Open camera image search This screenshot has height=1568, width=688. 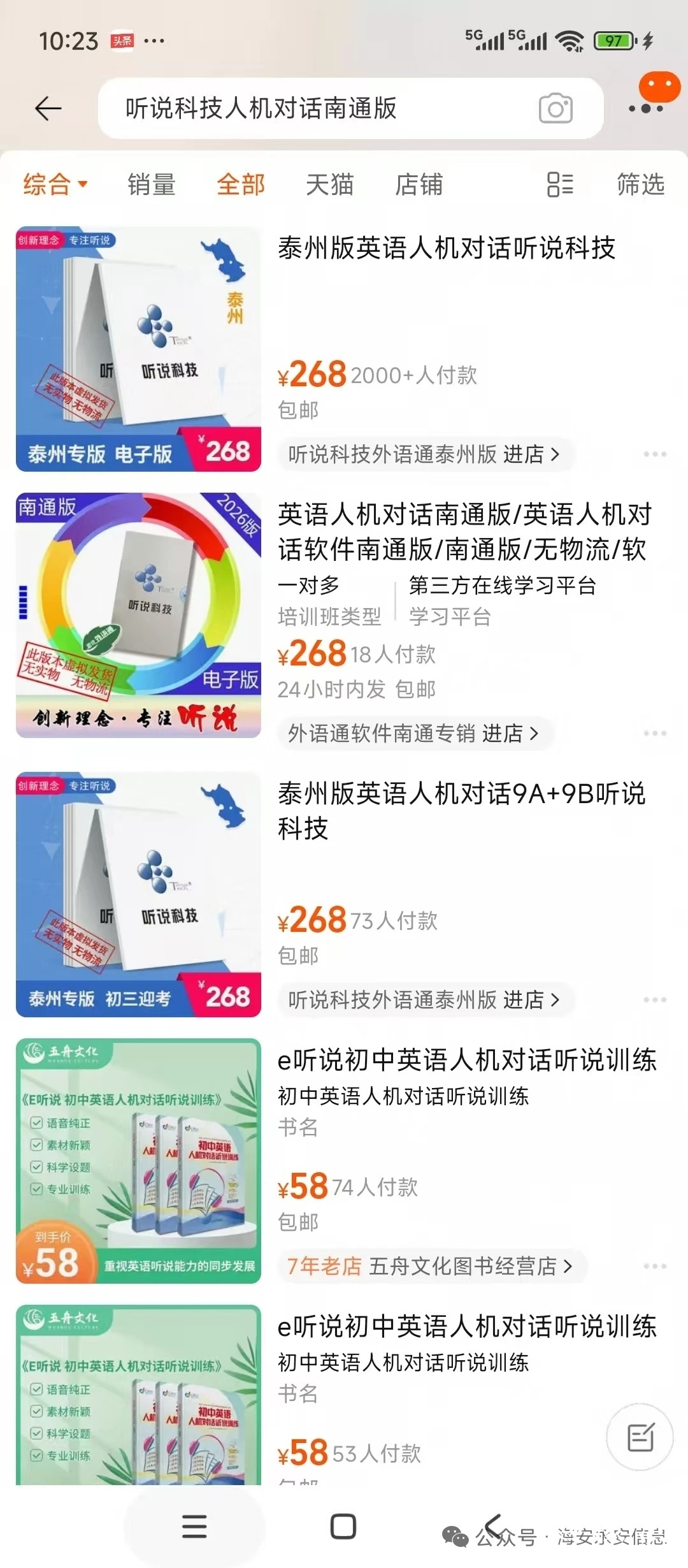(x=555, y=109)
